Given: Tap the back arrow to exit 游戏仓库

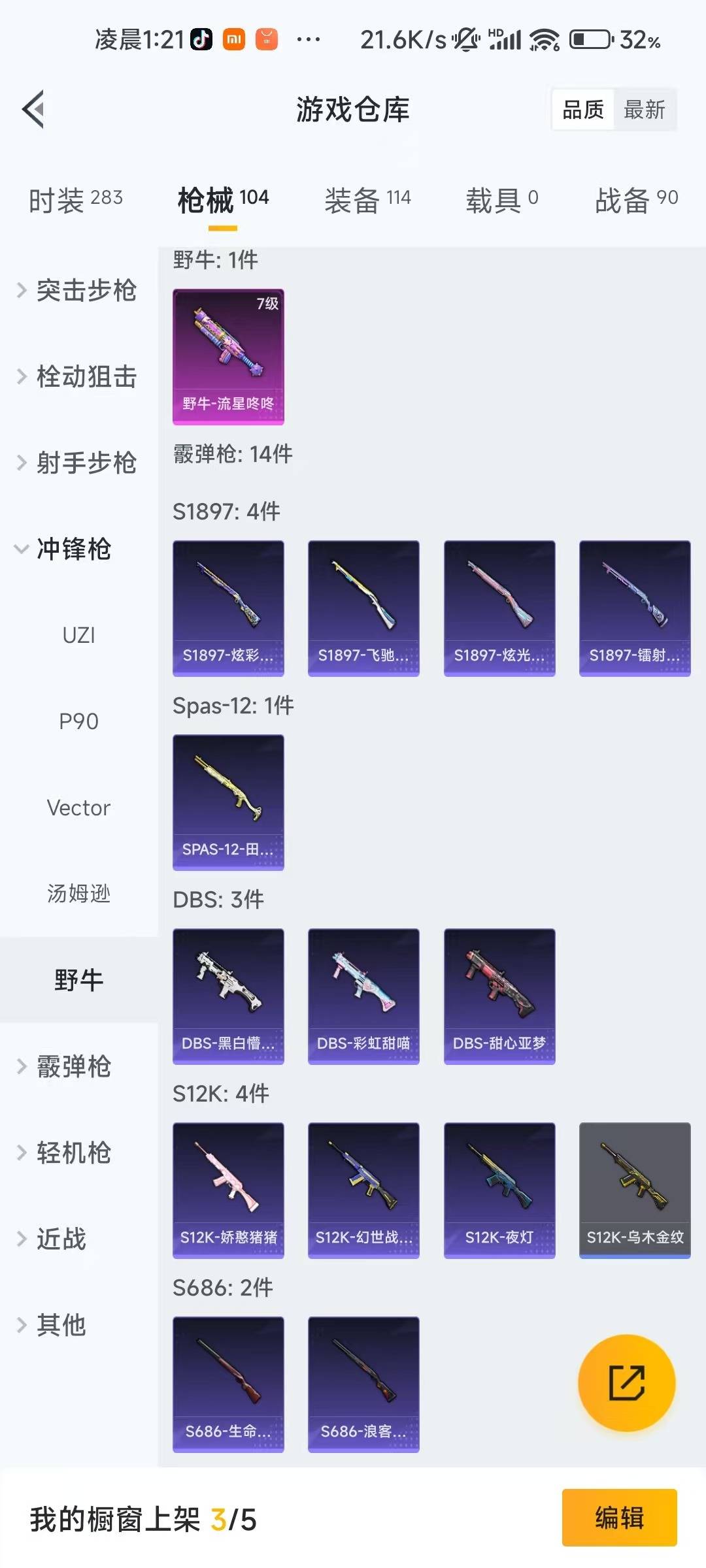Looking at the screenshot, I should [x=33, y=110].
